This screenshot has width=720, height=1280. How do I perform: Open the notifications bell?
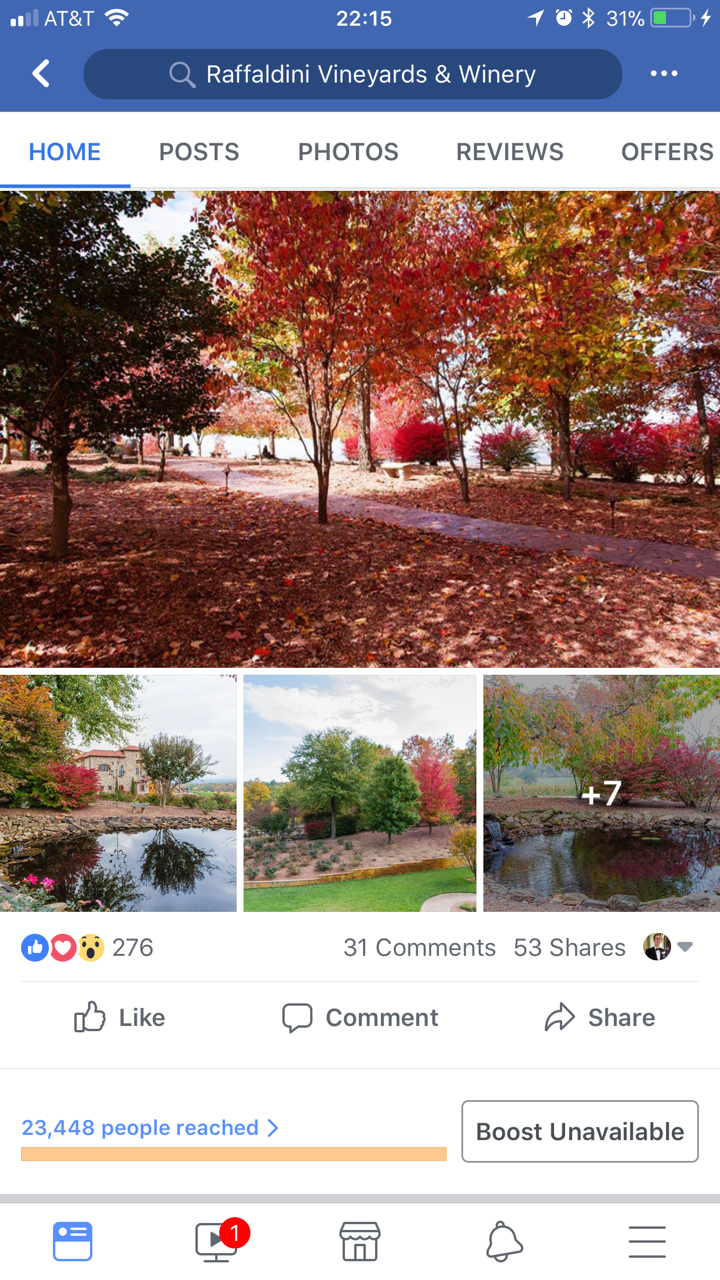pyautogui.click(x=504, y=1242)
